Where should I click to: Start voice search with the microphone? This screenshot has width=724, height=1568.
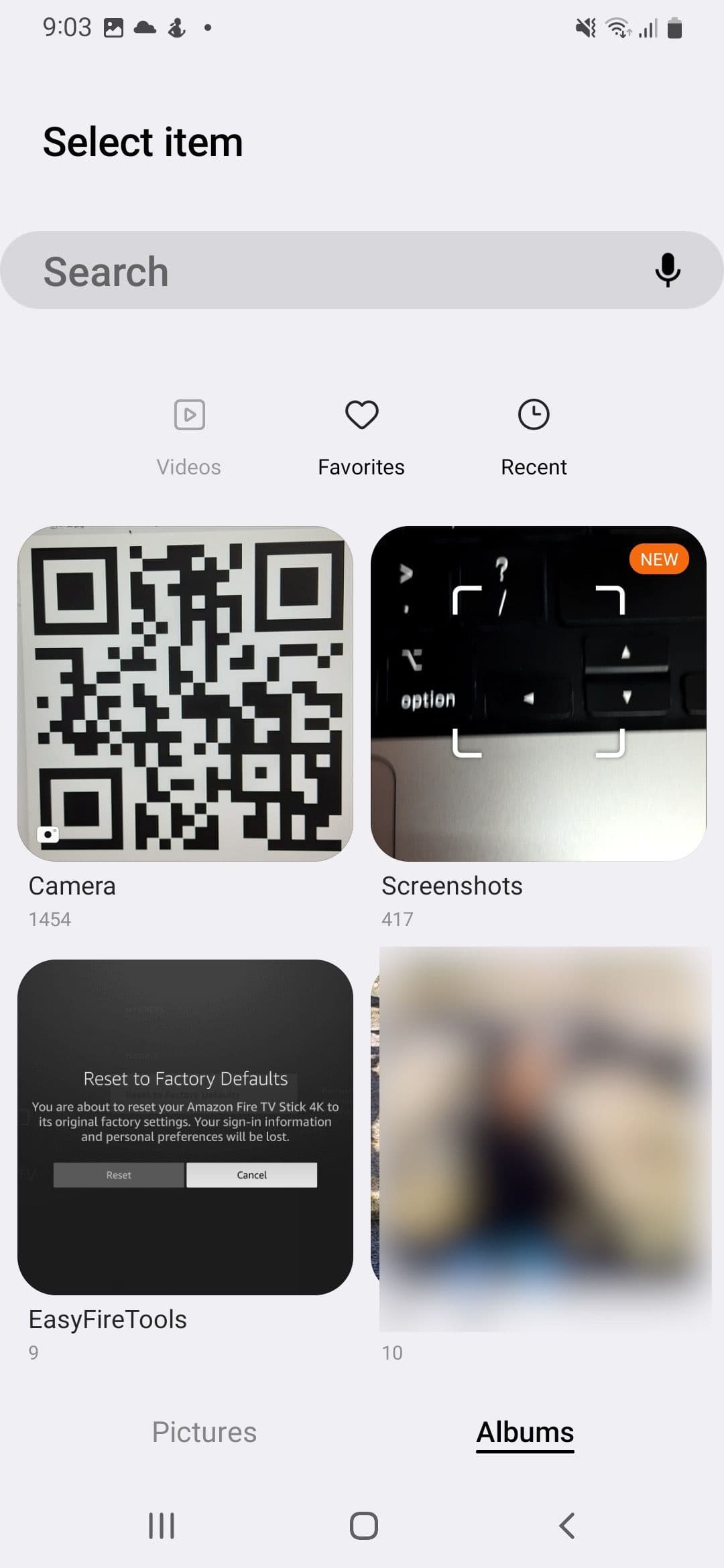pos(667,270)
